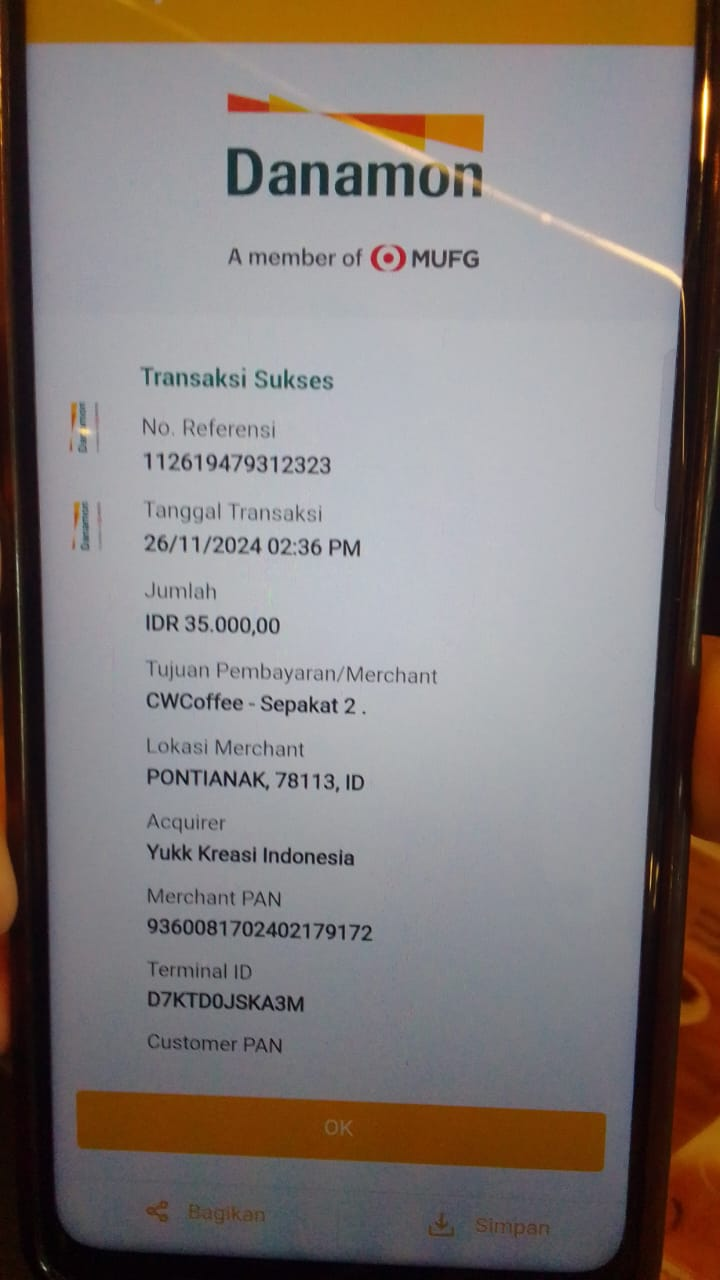Viewport: 720px width, 1280px height.
Task: Share the receipt via Bagikan
Action: coord(206,1213)
